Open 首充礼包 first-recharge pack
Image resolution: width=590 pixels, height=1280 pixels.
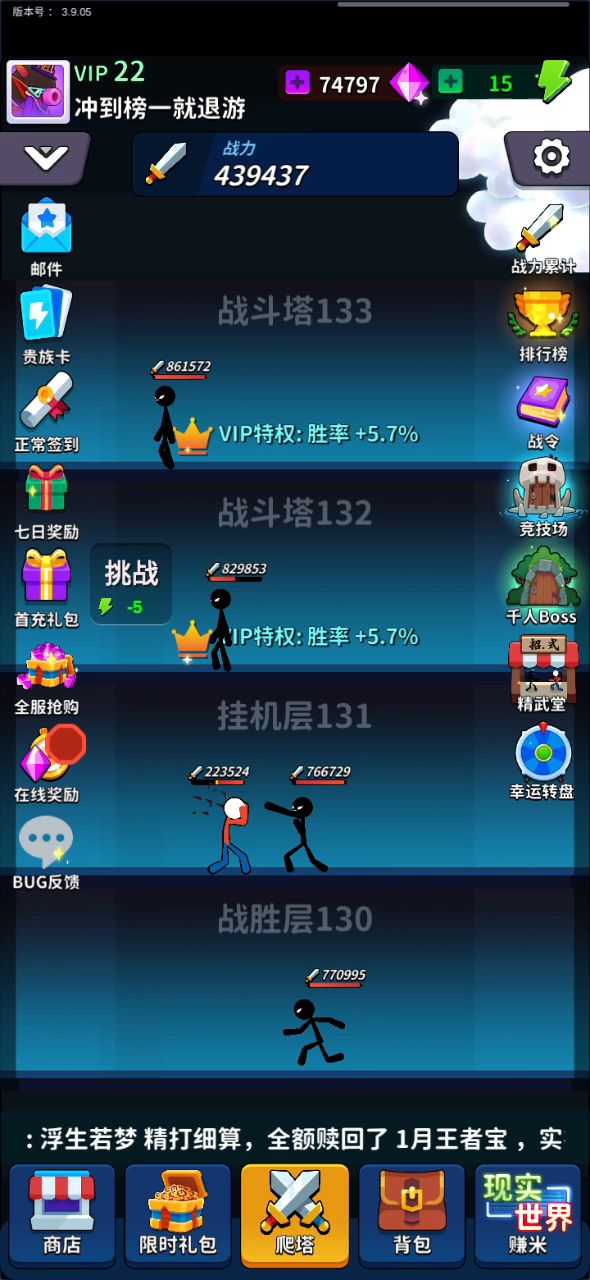click(46, 588)
